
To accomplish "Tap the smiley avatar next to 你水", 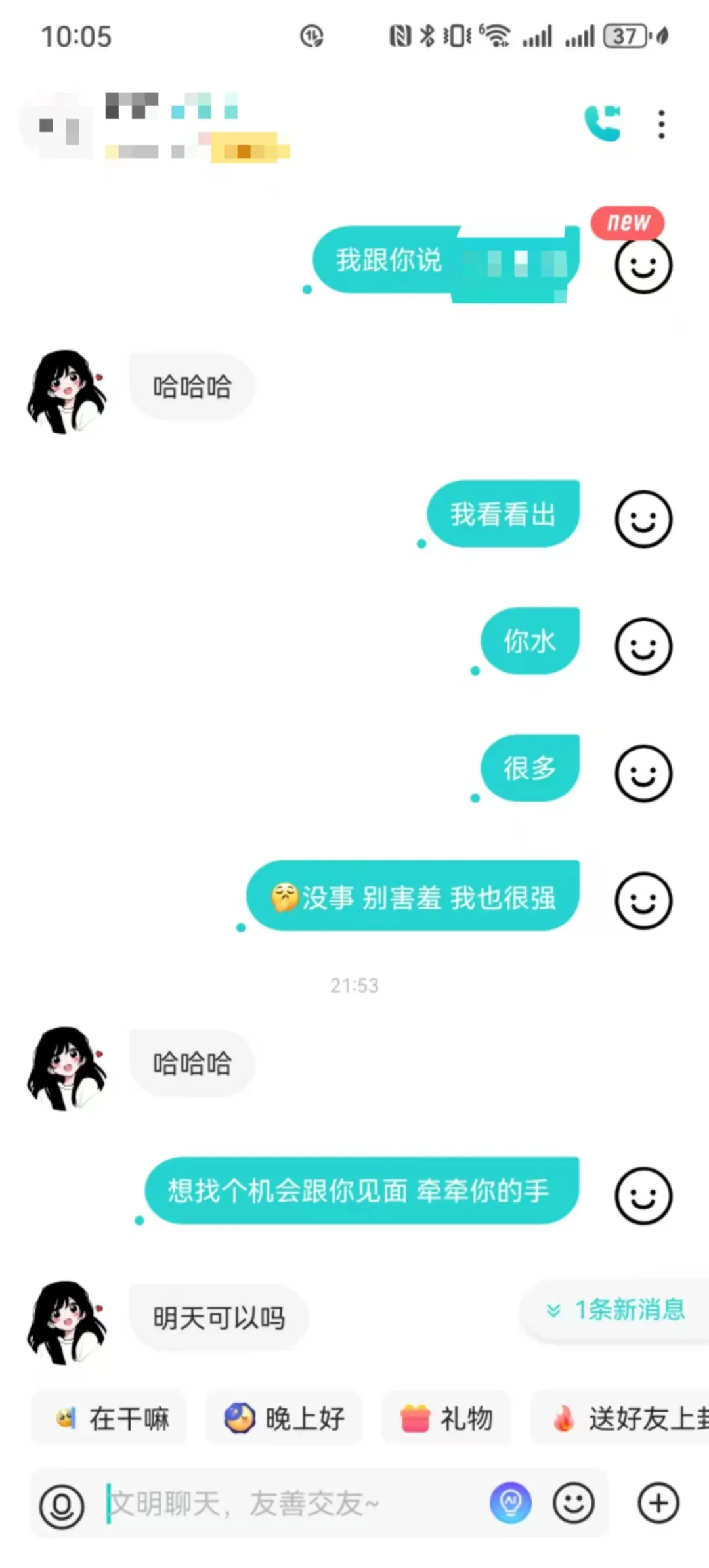I will pos(643,646).
